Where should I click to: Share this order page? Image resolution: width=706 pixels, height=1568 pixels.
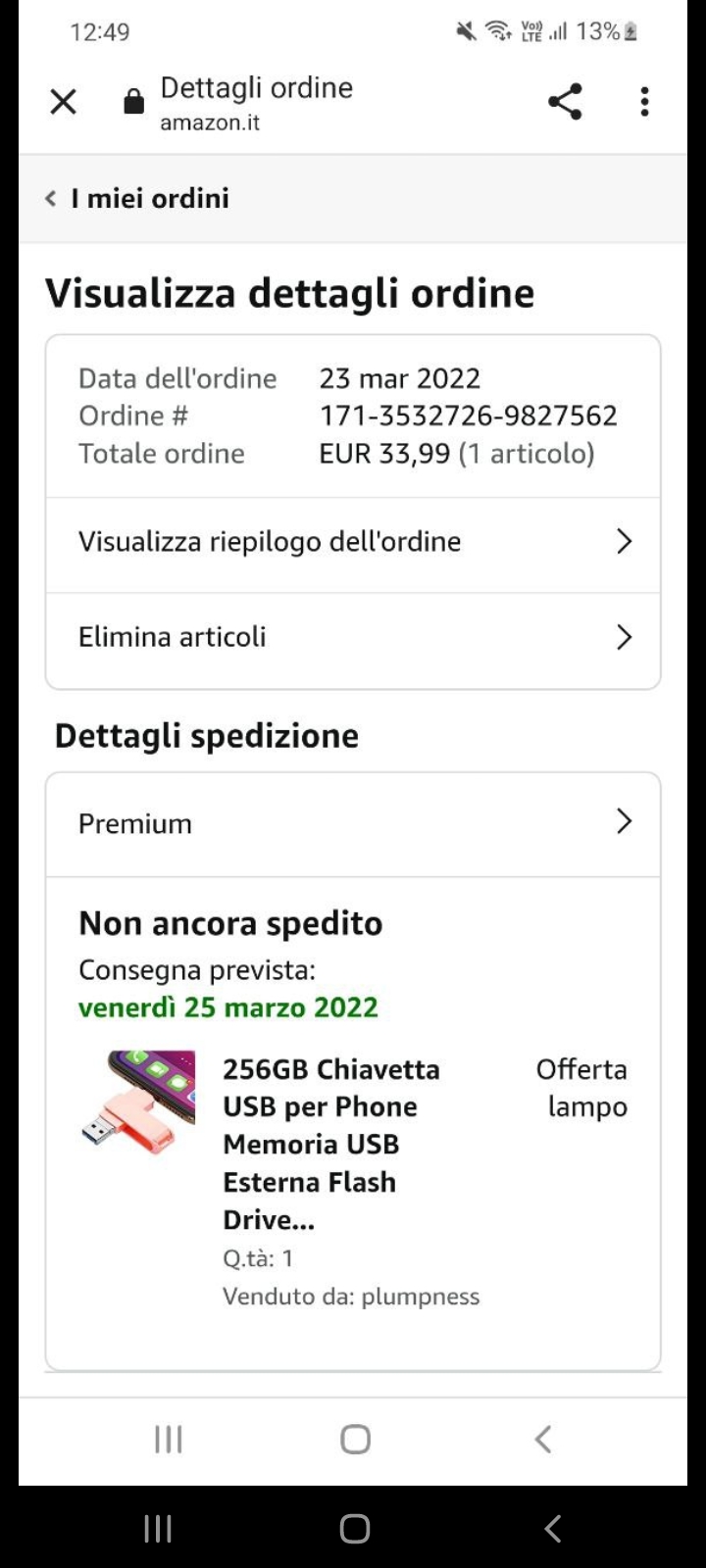(565, 102)
